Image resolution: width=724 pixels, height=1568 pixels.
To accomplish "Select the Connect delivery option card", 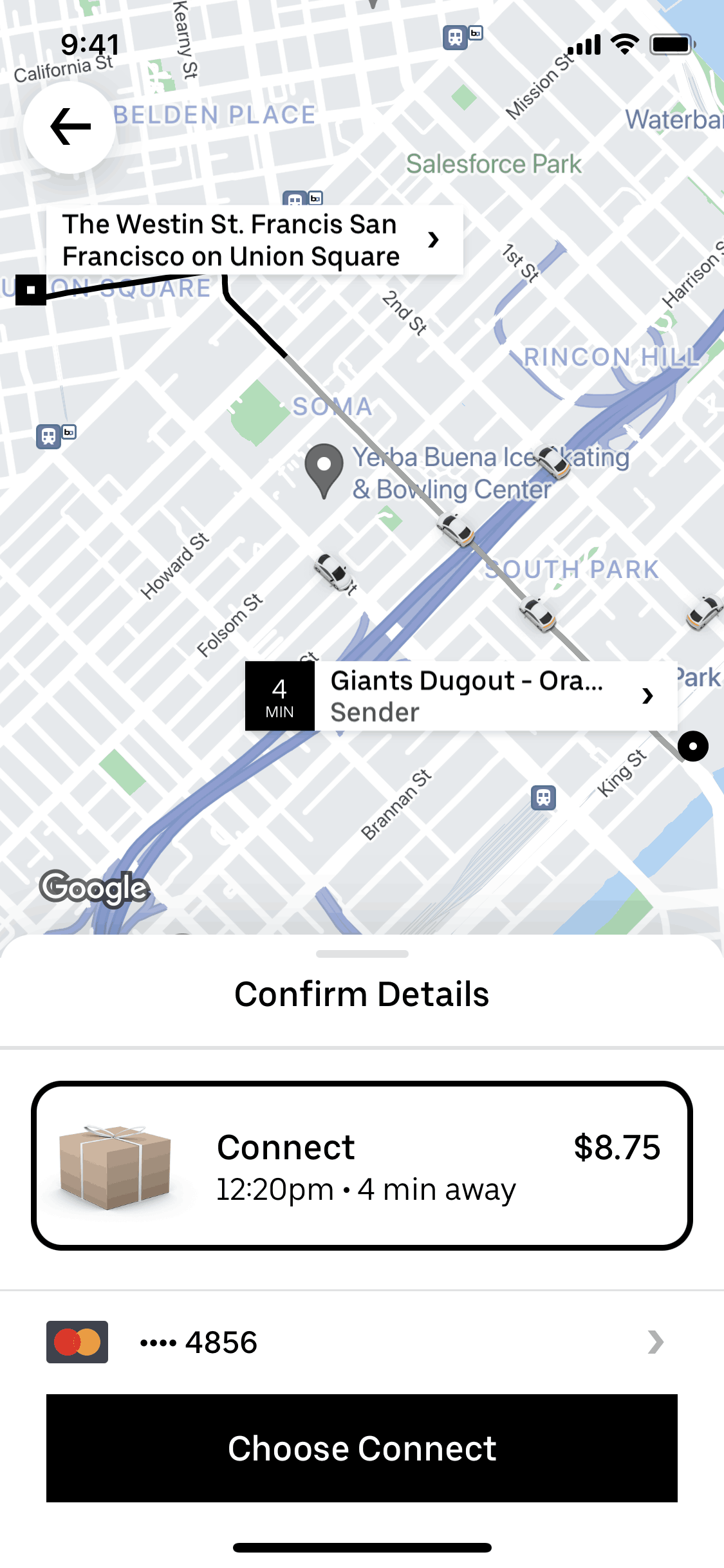I will 362,1166.
